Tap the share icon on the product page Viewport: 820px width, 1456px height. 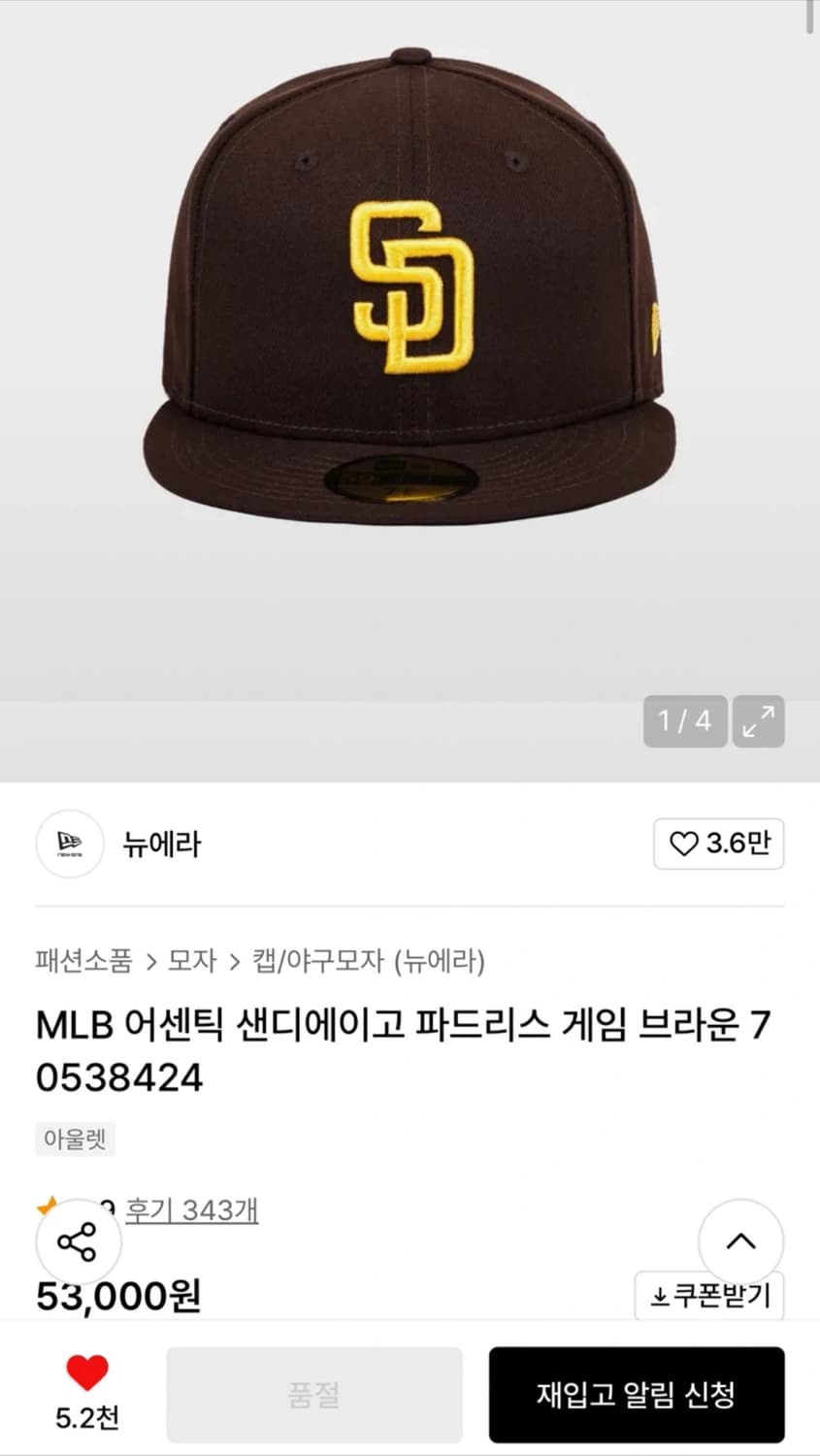80,1241
